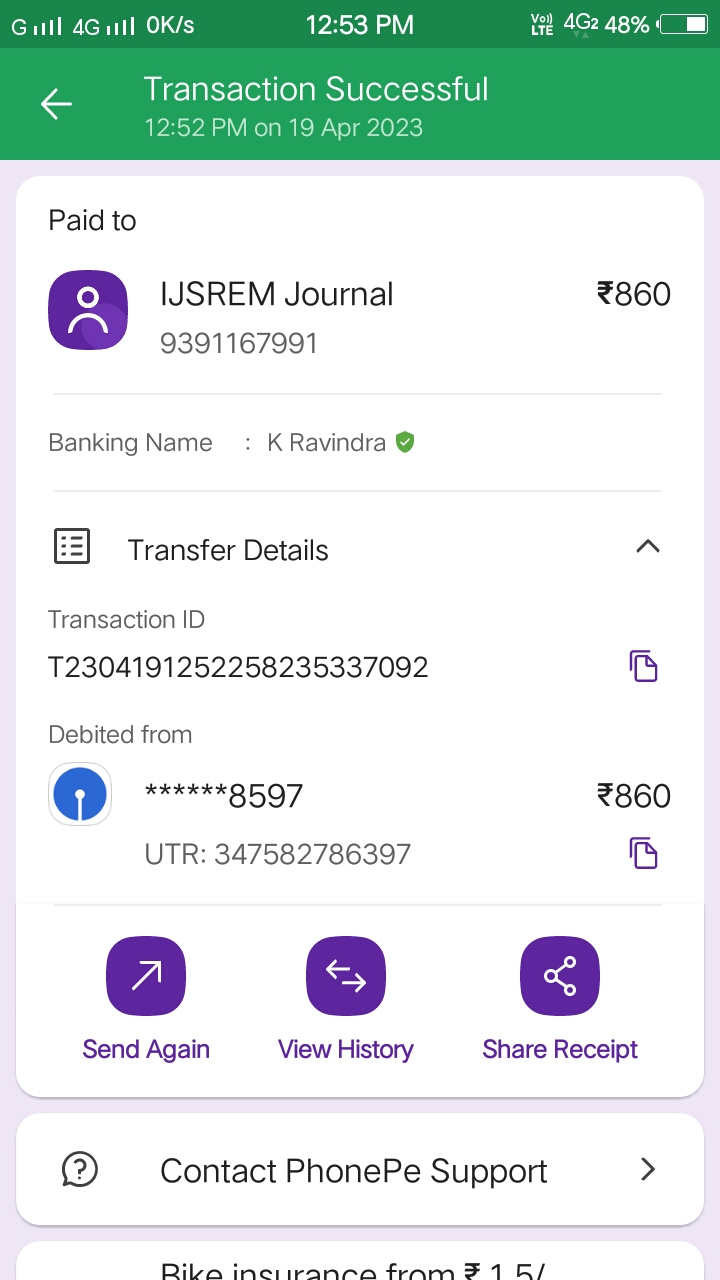Collapse the Transfer Details section
Image resolution: width=720 pixels, height=1280 pixels.
click(648, 547)
